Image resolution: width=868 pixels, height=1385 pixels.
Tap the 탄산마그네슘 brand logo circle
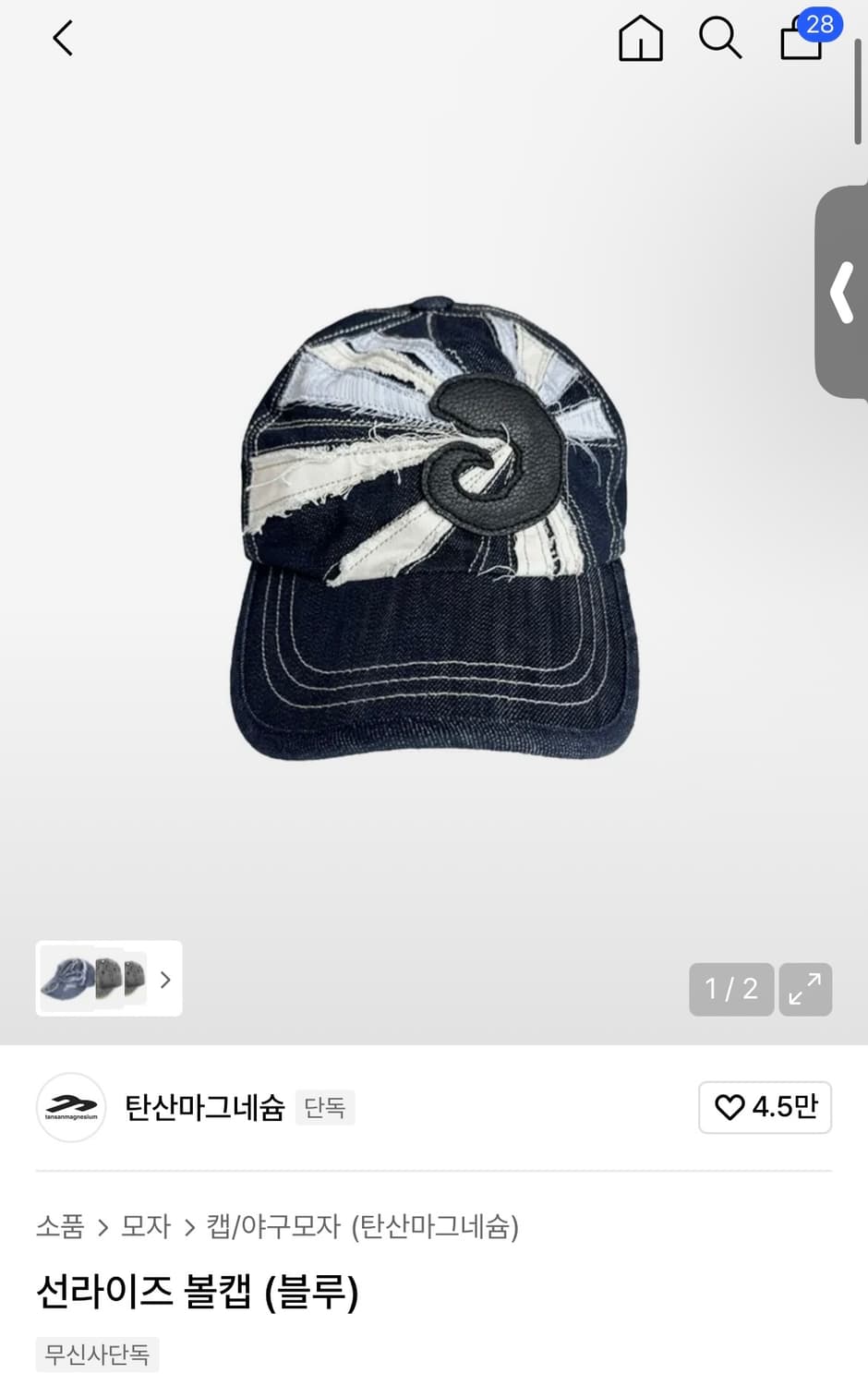click(x=71, y=1107)
